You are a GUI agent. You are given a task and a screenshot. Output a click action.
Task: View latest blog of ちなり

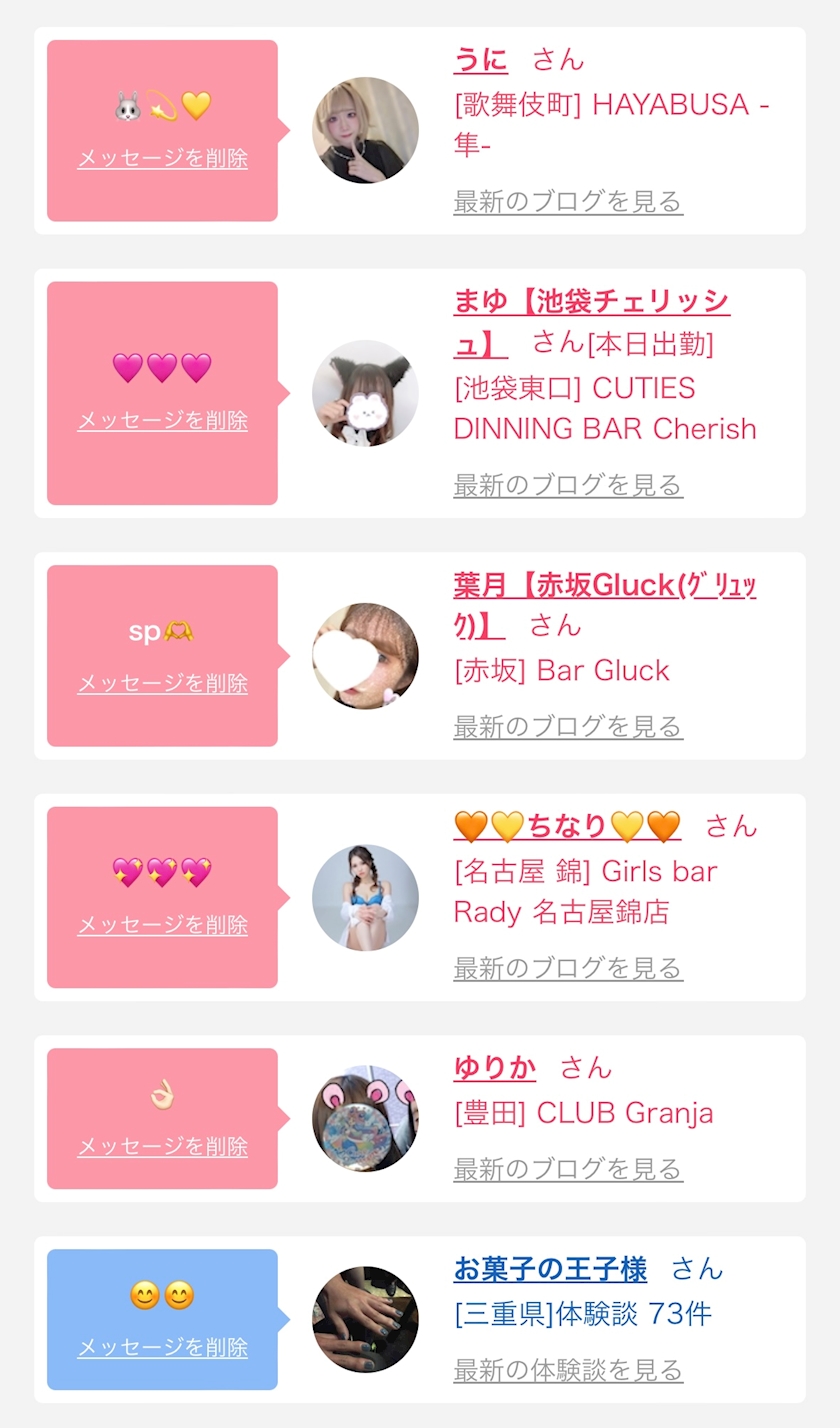pos(567,968)
